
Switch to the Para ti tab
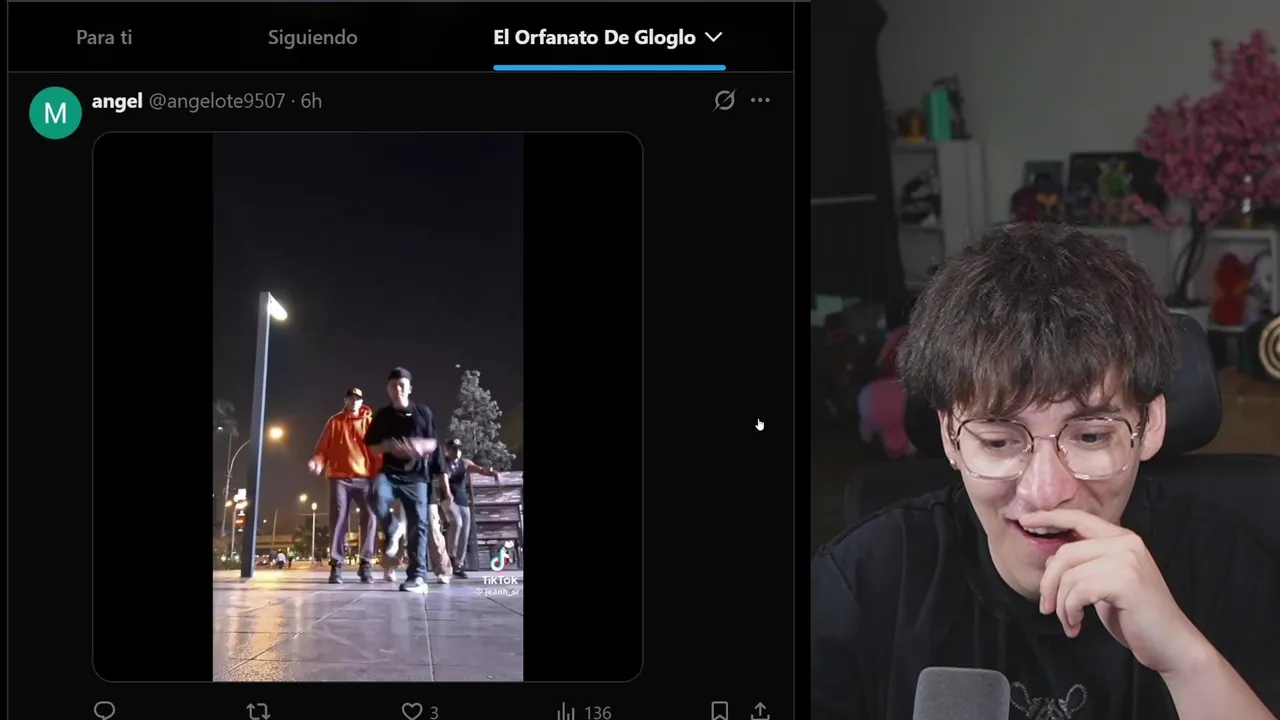click(x=104, y=38)
